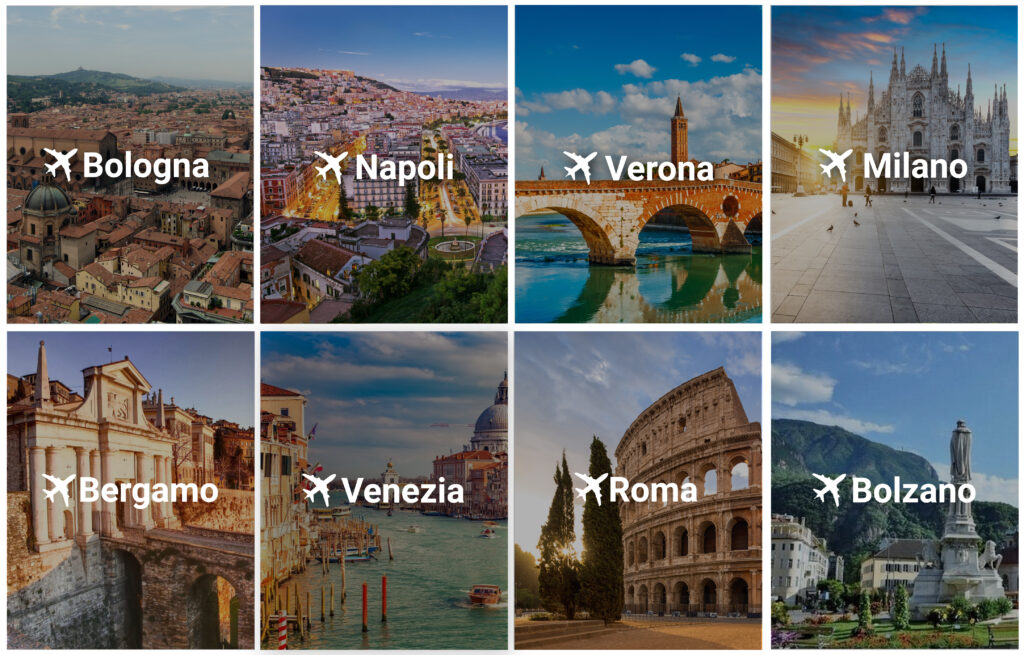View the Roma destination card
Viewport: 1024px width, 655px height.
click(638, 490)
